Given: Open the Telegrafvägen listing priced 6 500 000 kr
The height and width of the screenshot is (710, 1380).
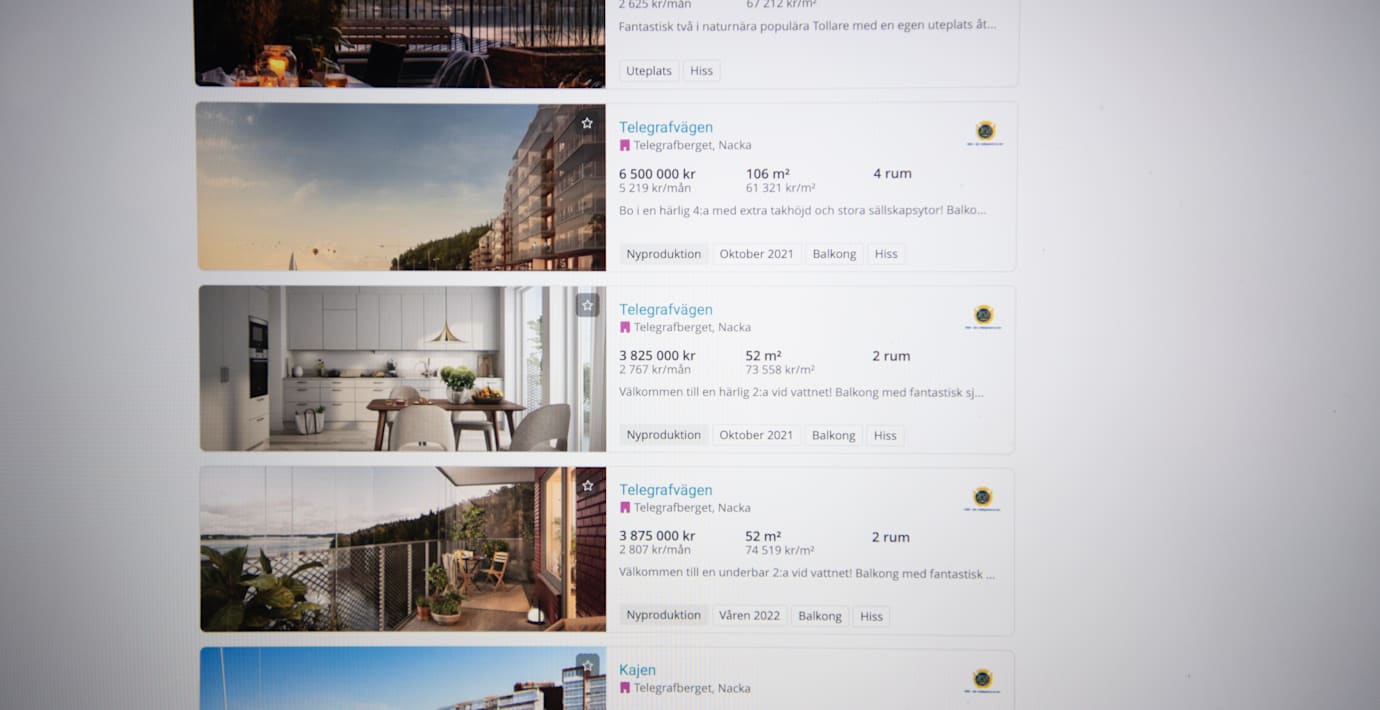Looking at the screenshot, I should click(x=665, y=127).
